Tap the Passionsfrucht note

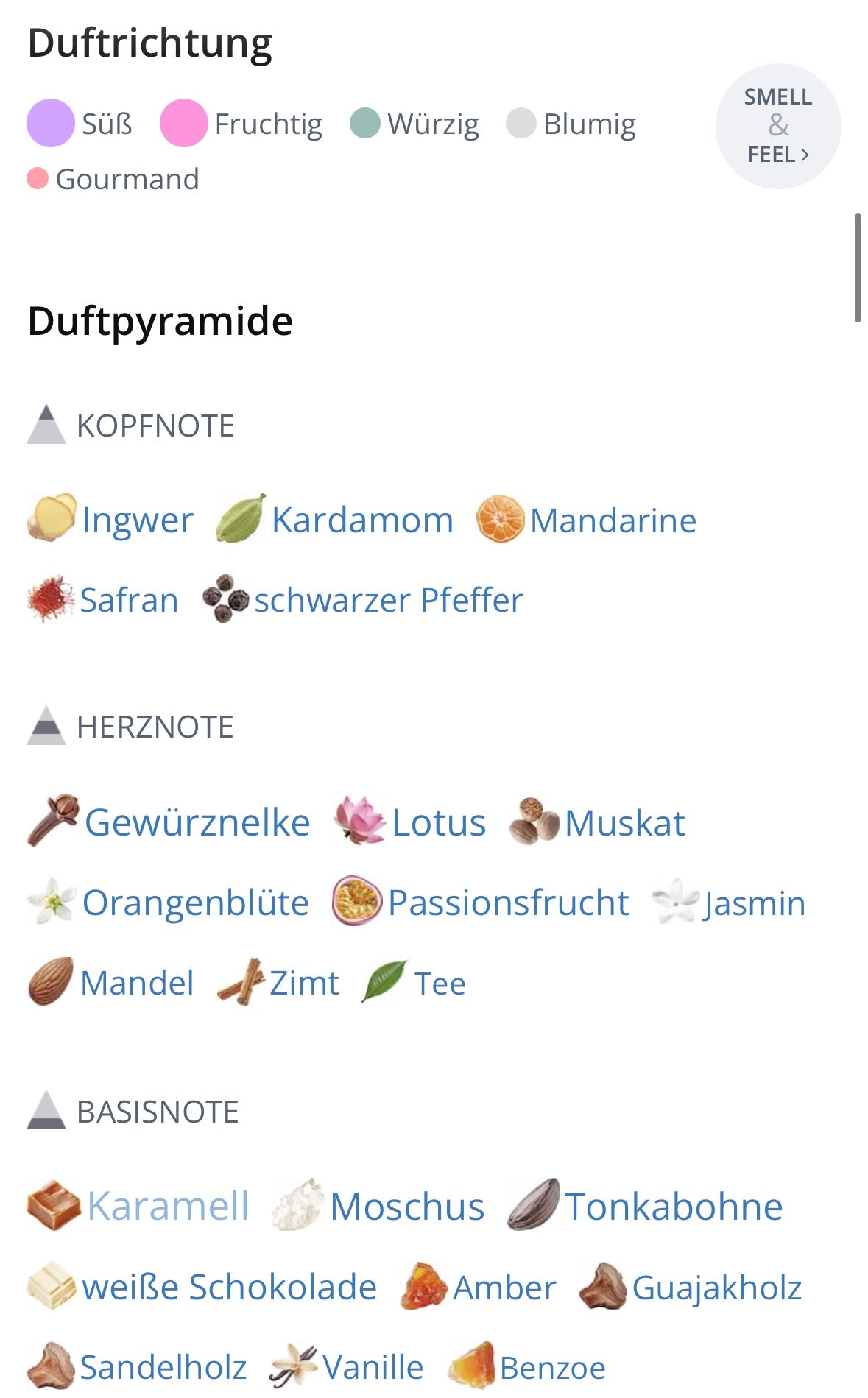click(x=508, y=903)
